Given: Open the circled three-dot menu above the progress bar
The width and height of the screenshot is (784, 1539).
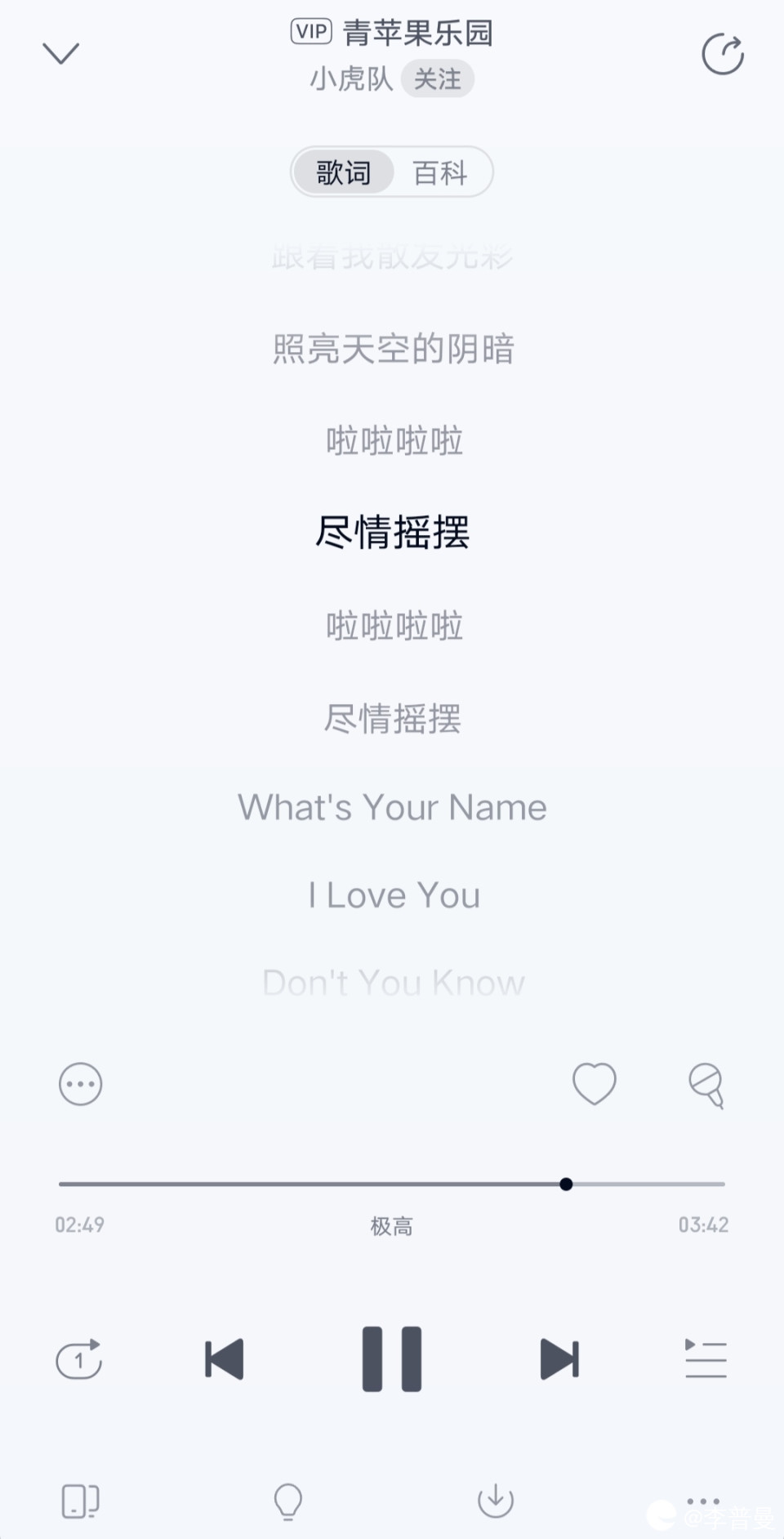Looking at the screenshot, I should click(81, 1084).
